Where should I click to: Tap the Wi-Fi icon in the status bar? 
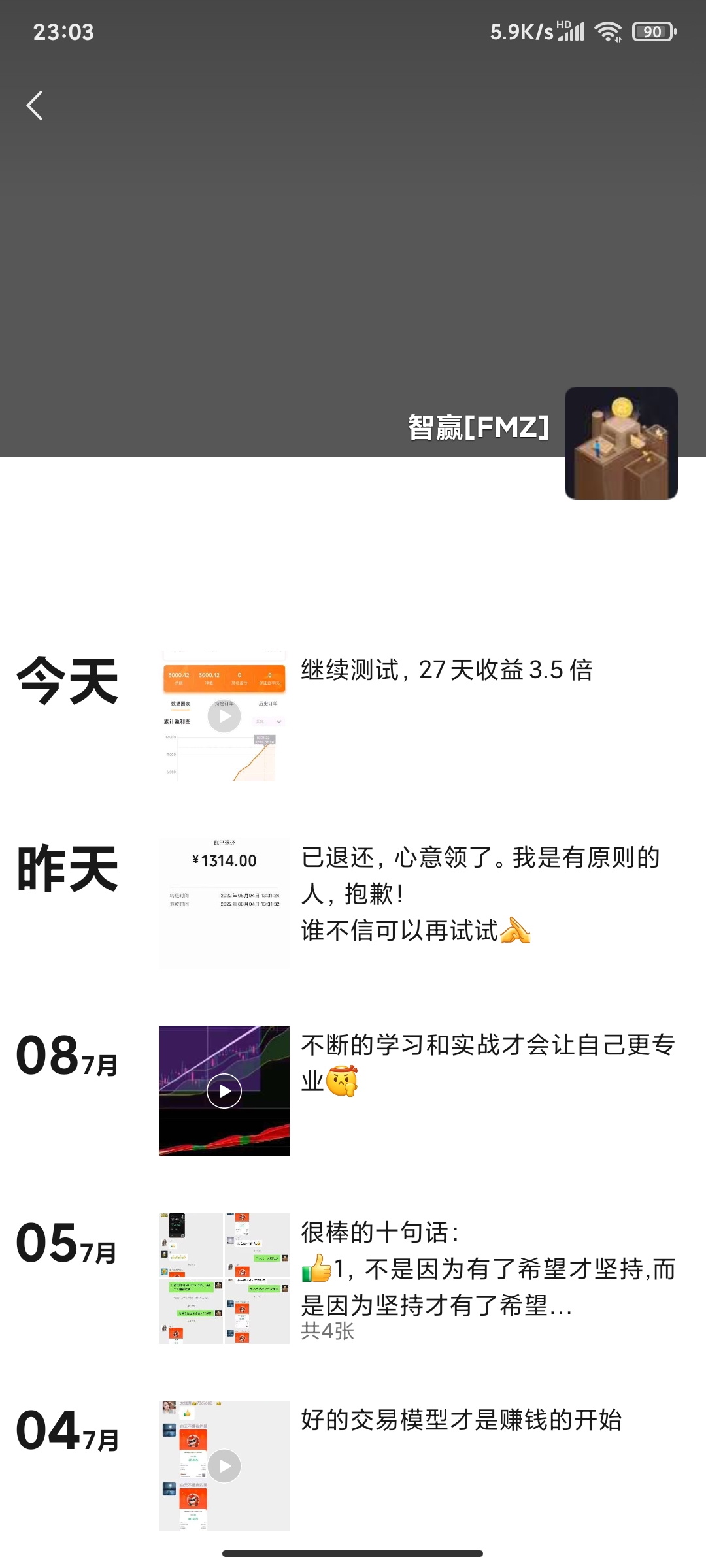point(609,30)
